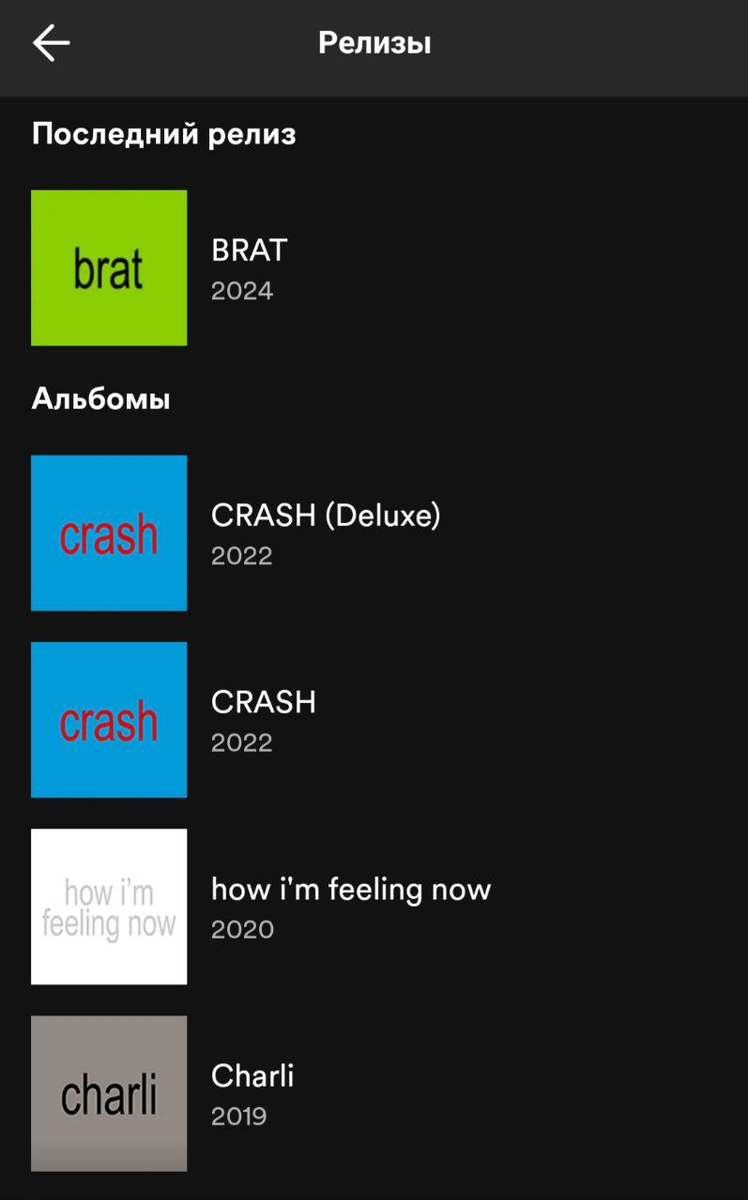The height and width of the screenshot is (1200, 748).
Task: Tap the Последний релиз section heading
Action: click(x=165, y=133)
